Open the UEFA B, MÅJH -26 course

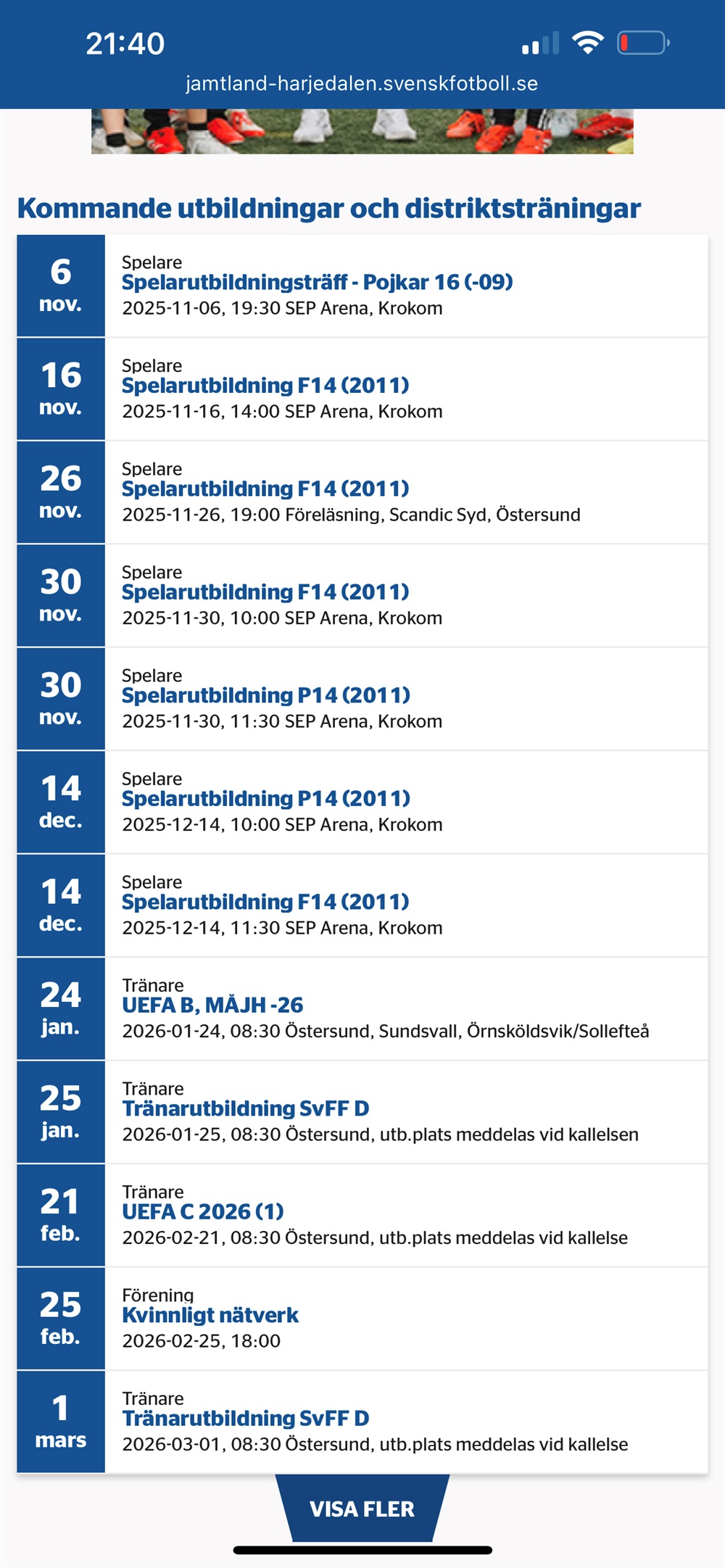pos(212,1005)
